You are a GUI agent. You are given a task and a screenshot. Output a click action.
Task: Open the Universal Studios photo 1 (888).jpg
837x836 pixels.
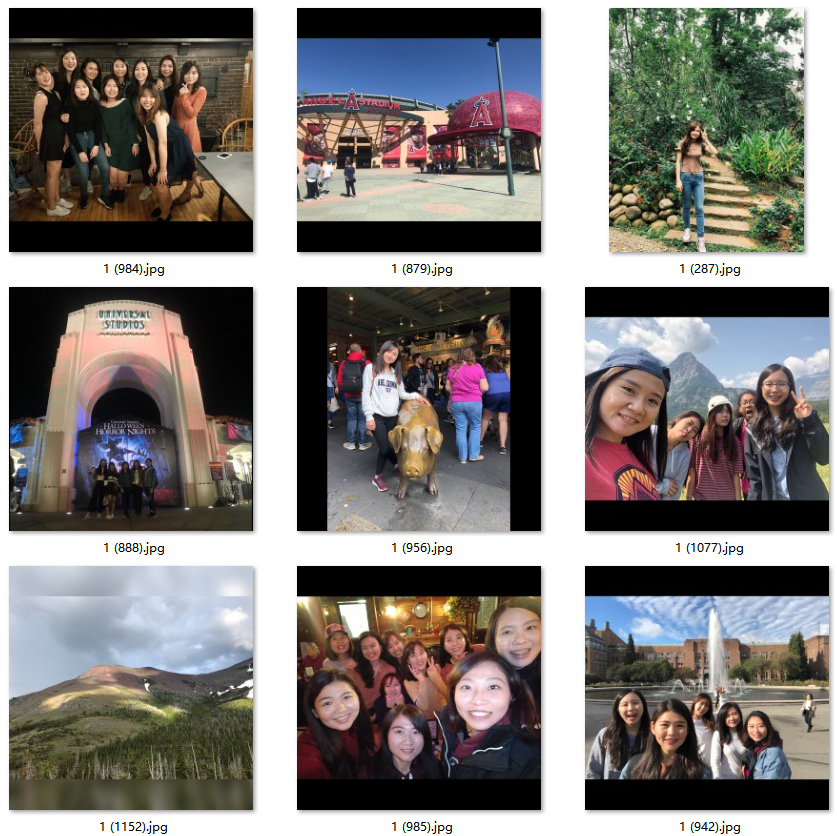point(131,409)
